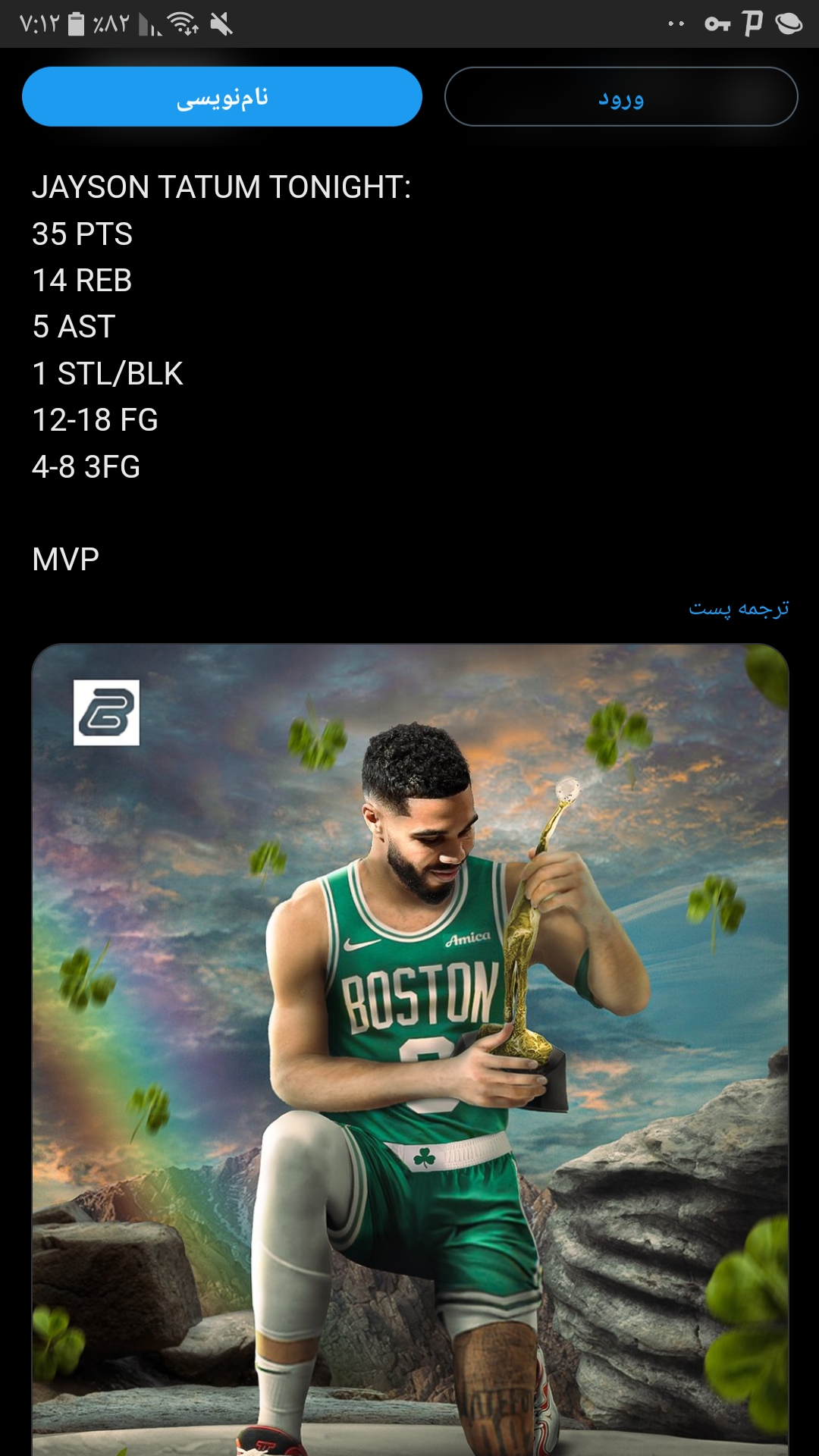Translate the post via ترجمه پست
This screenshot has height=1456, width=819.
pyautogui.click(x=739, y=608)
